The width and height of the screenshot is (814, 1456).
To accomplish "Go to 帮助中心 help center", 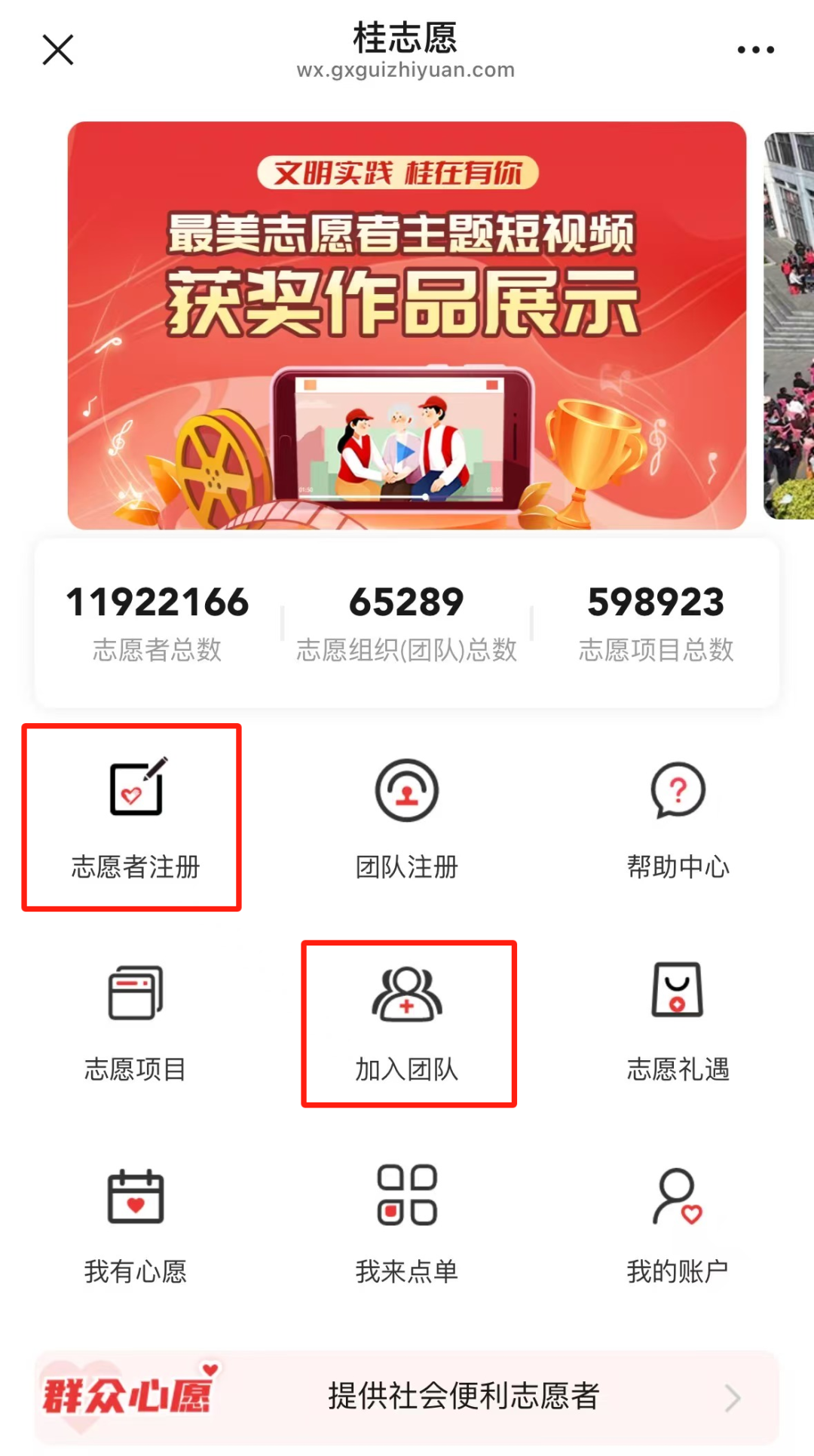I will coord(678,818).
